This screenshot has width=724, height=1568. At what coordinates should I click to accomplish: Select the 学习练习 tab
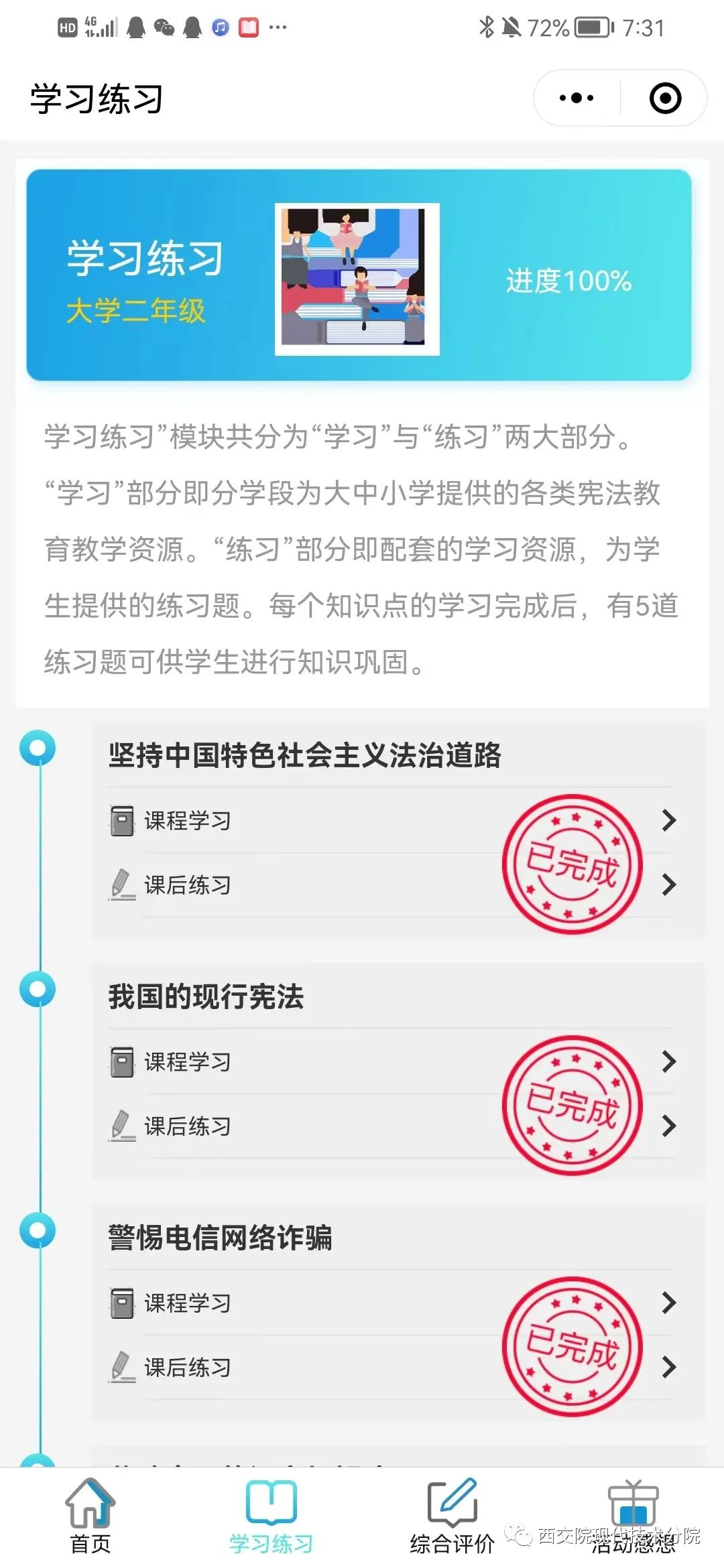point(271,1518)
